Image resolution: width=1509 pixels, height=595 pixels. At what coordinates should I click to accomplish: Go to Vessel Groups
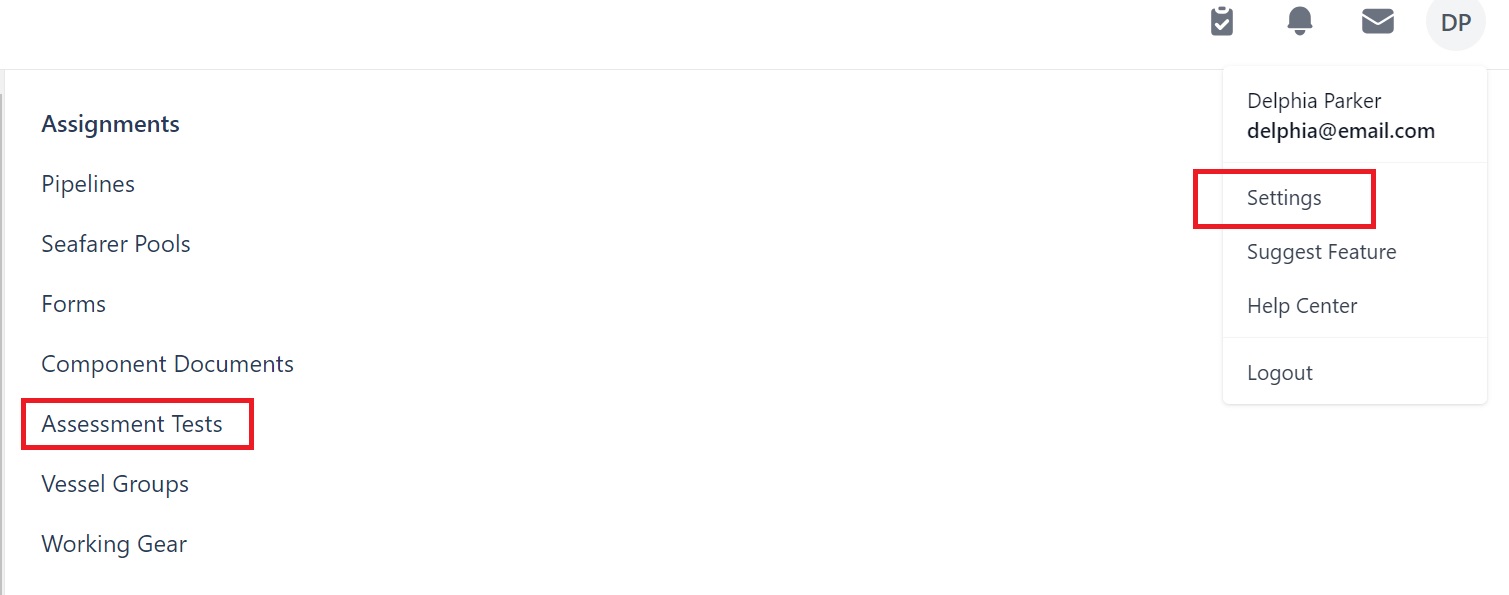pos(115,484)
